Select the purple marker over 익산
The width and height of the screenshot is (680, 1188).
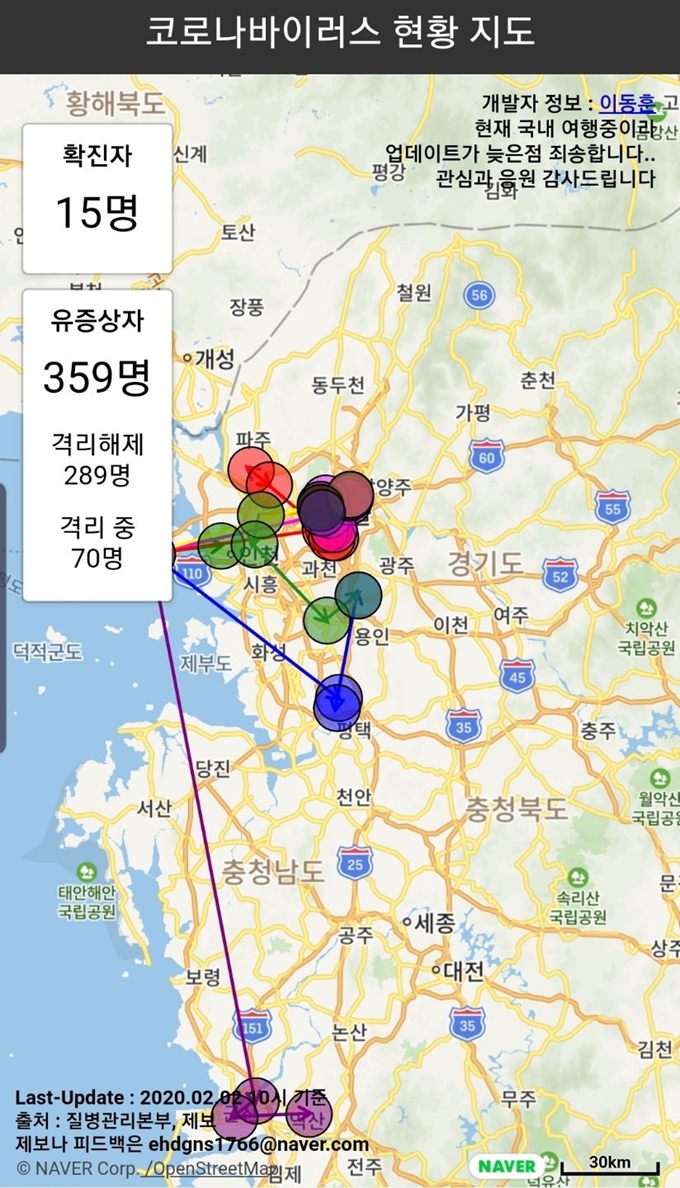pos(309,1116)
